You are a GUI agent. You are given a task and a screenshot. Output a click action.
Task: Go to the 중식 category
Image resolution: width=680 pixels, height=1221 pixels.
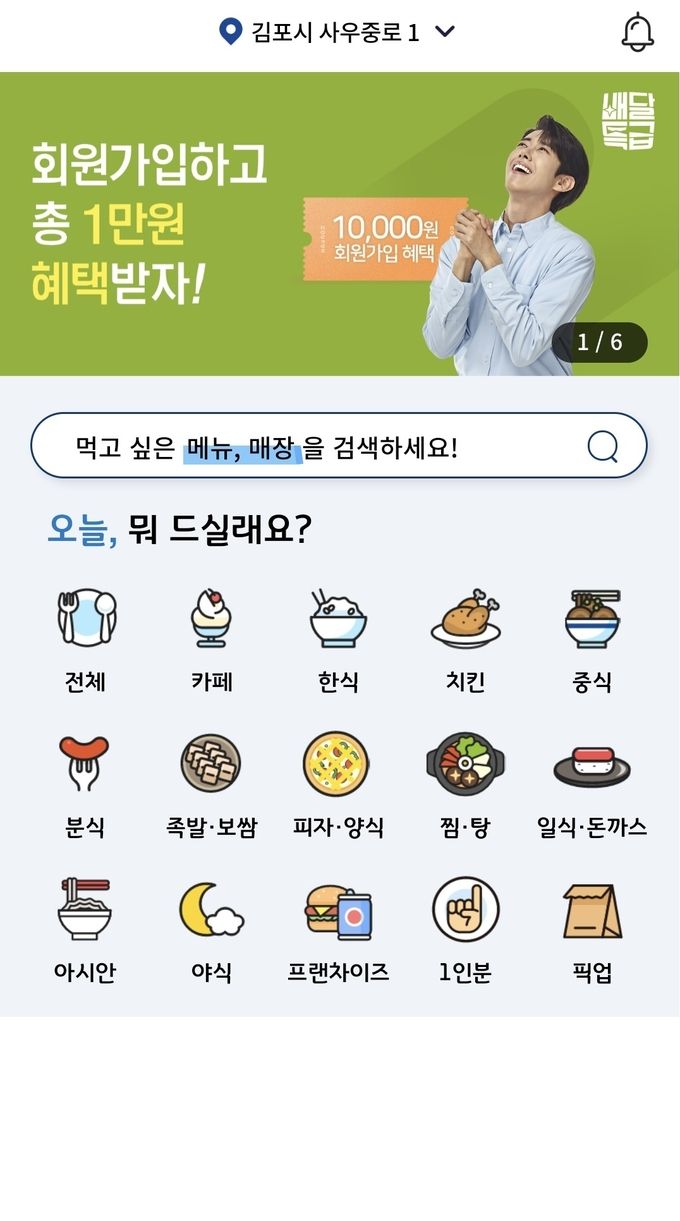(x=592, y=640)
